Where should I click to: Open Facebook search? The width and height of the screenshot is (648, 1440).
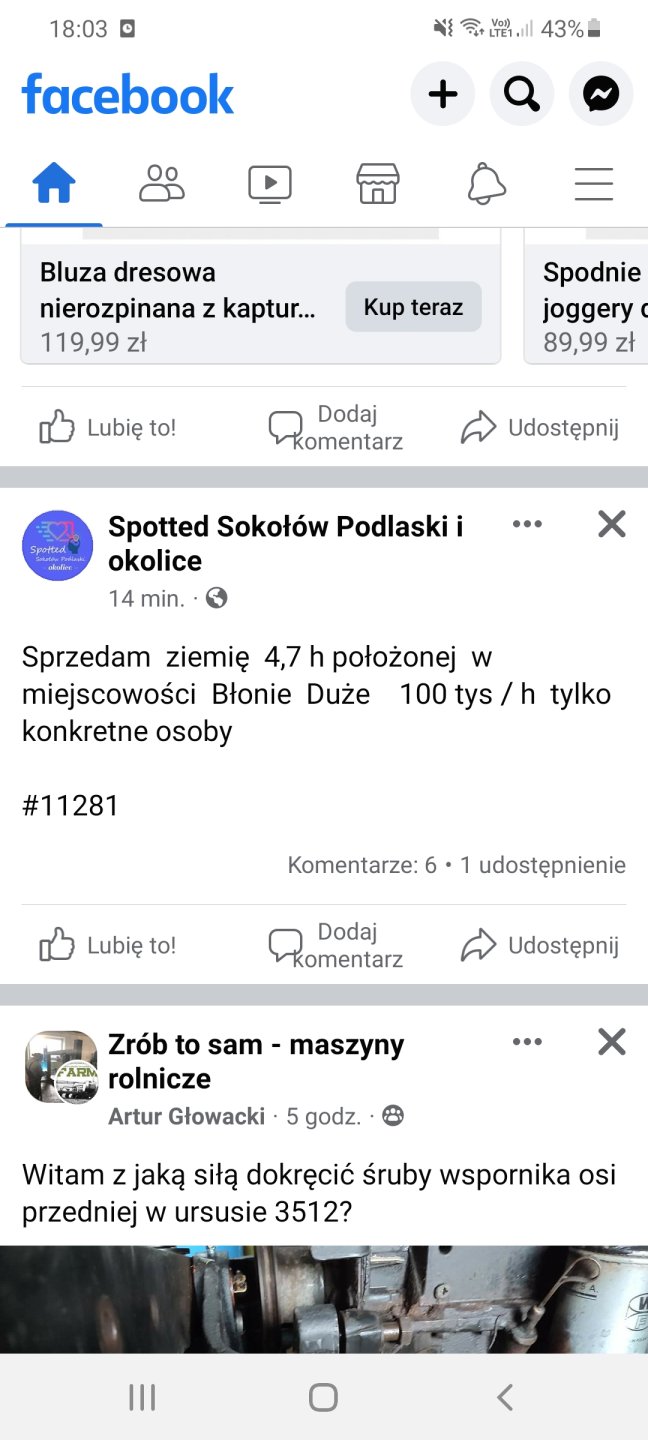[521, 94]
